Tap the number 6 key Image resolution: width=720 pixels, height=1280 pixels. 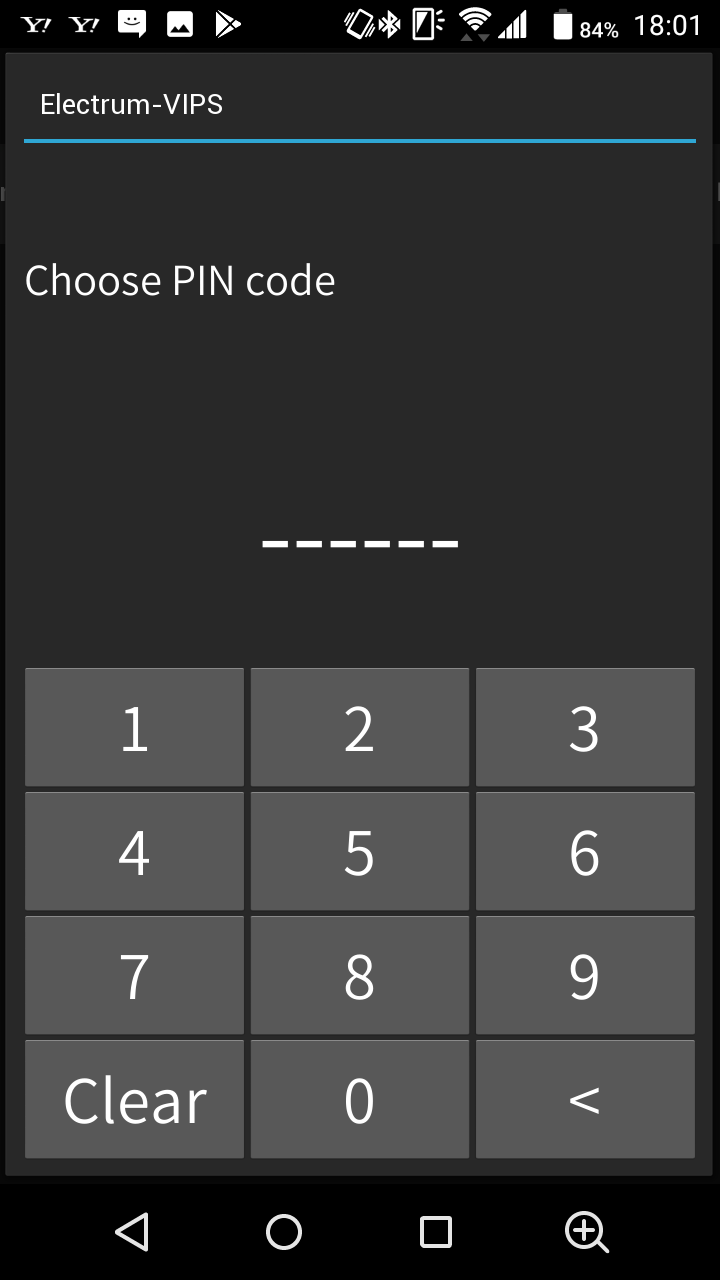pos(585,851)
